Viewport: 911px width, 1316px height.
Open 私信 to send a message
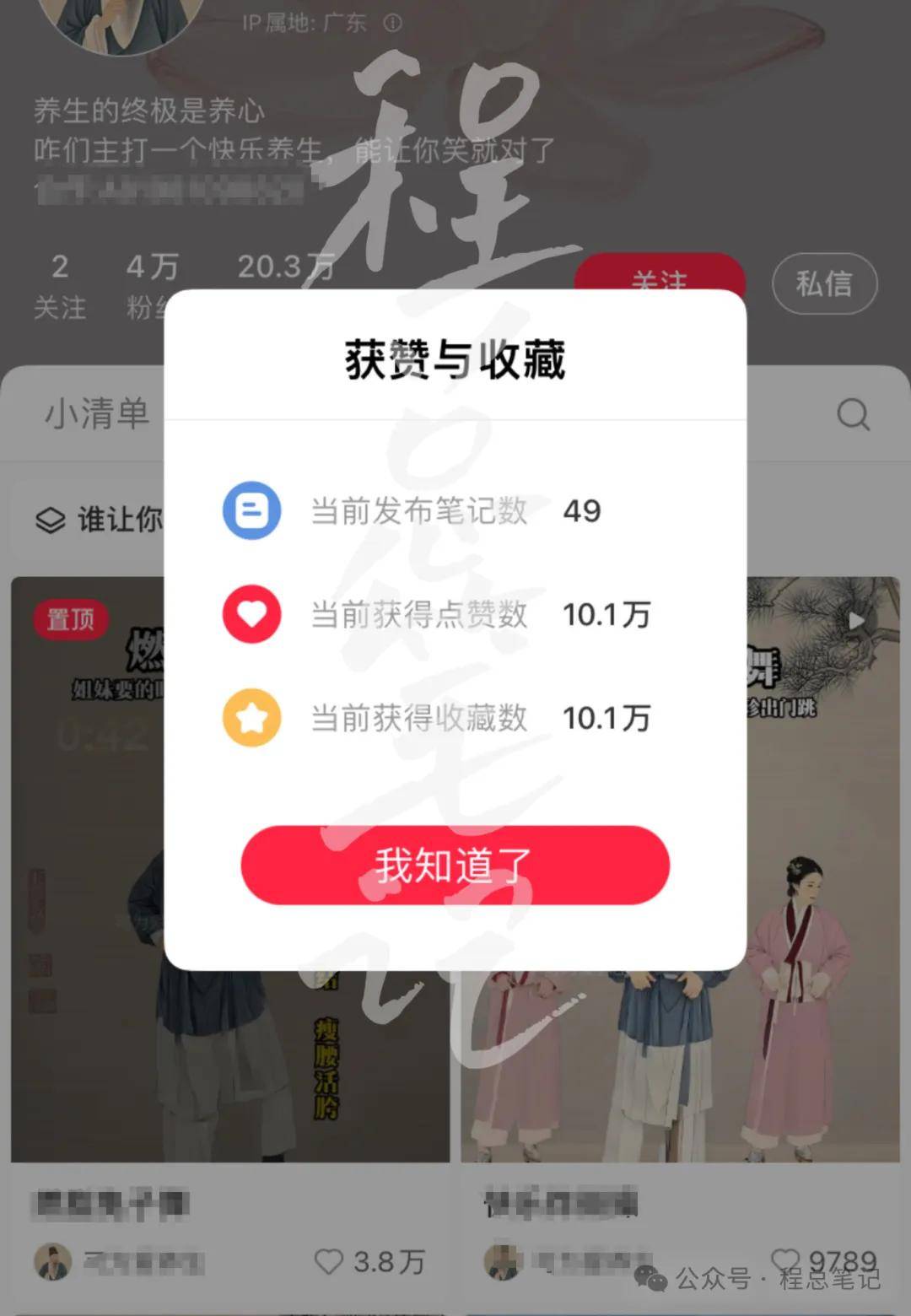pos(824,284)
